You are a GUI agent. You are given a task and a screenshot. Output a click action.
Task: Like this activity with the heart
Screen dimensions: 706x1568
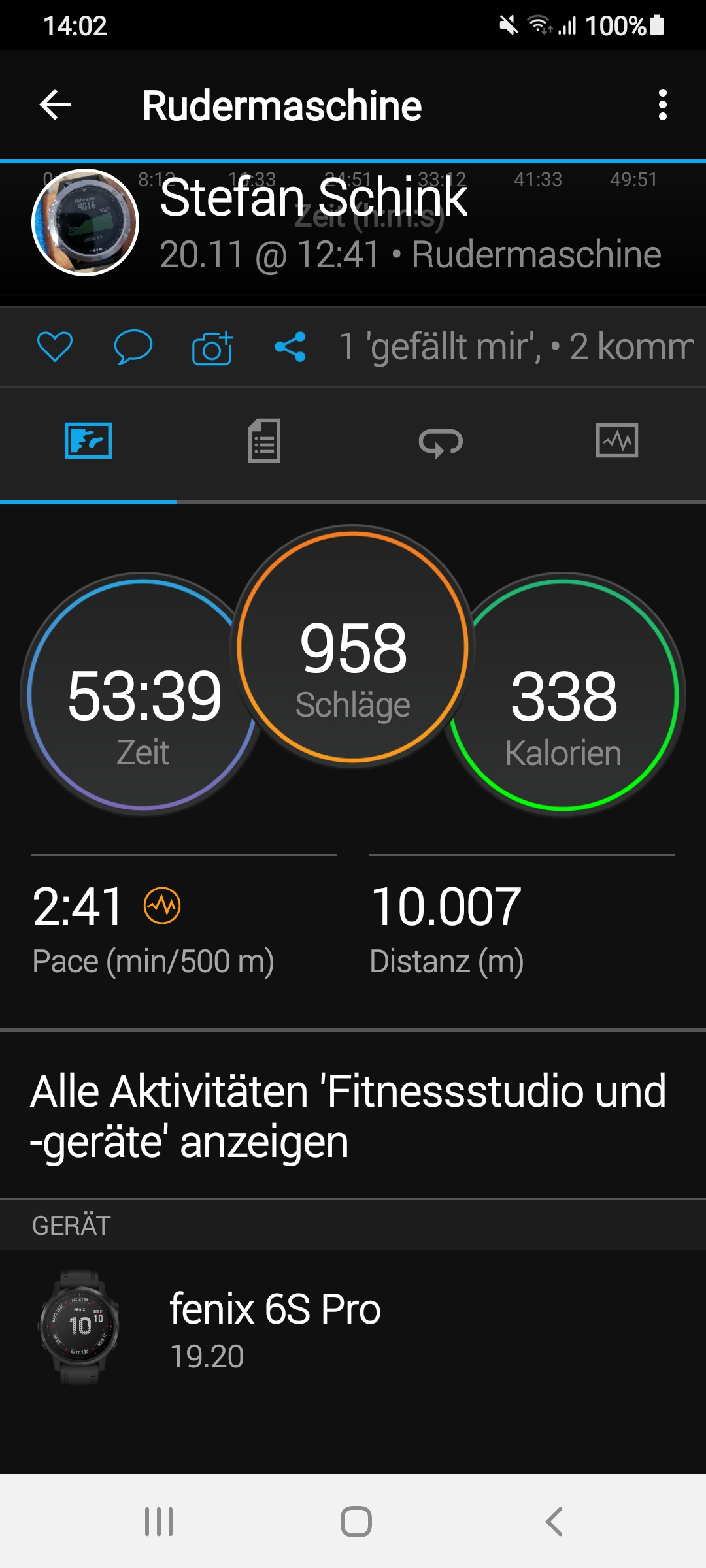55,346
